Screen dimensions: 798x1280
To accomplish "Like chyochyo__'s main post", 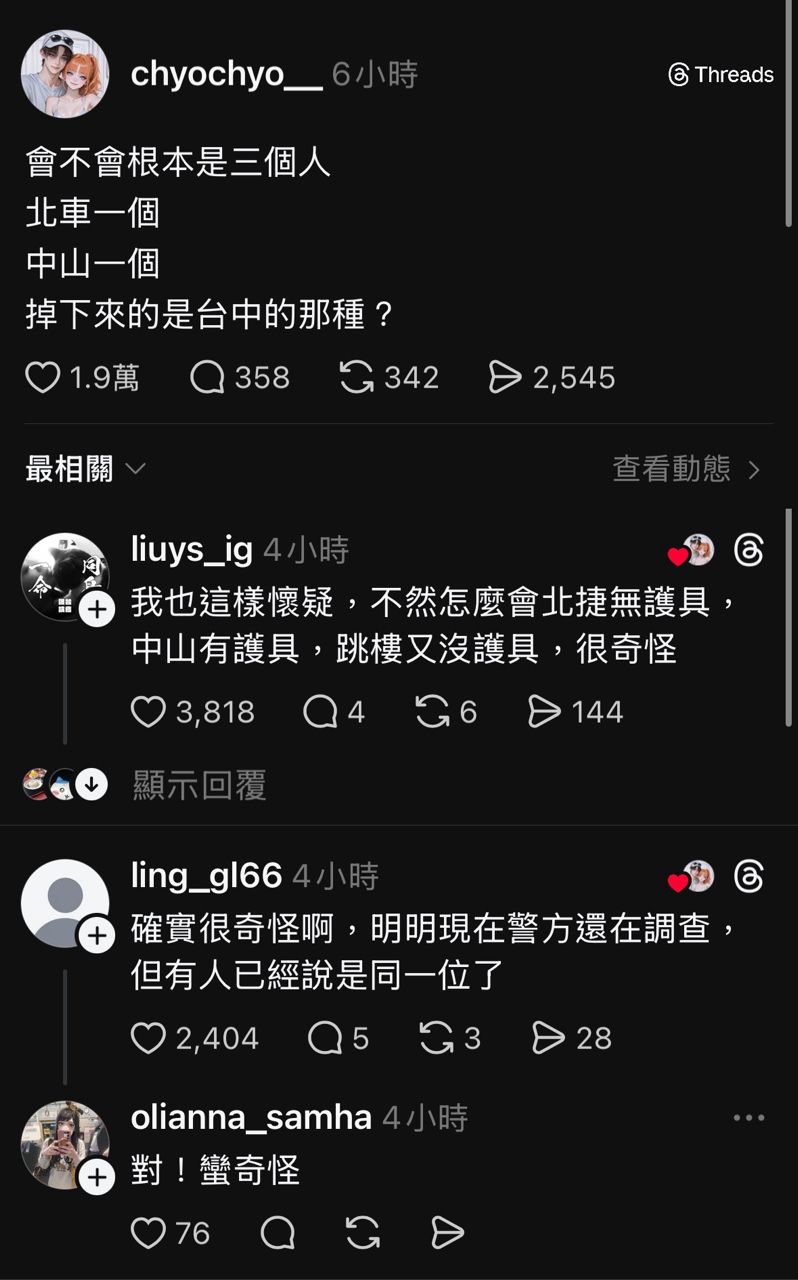I will click(43, 378).
